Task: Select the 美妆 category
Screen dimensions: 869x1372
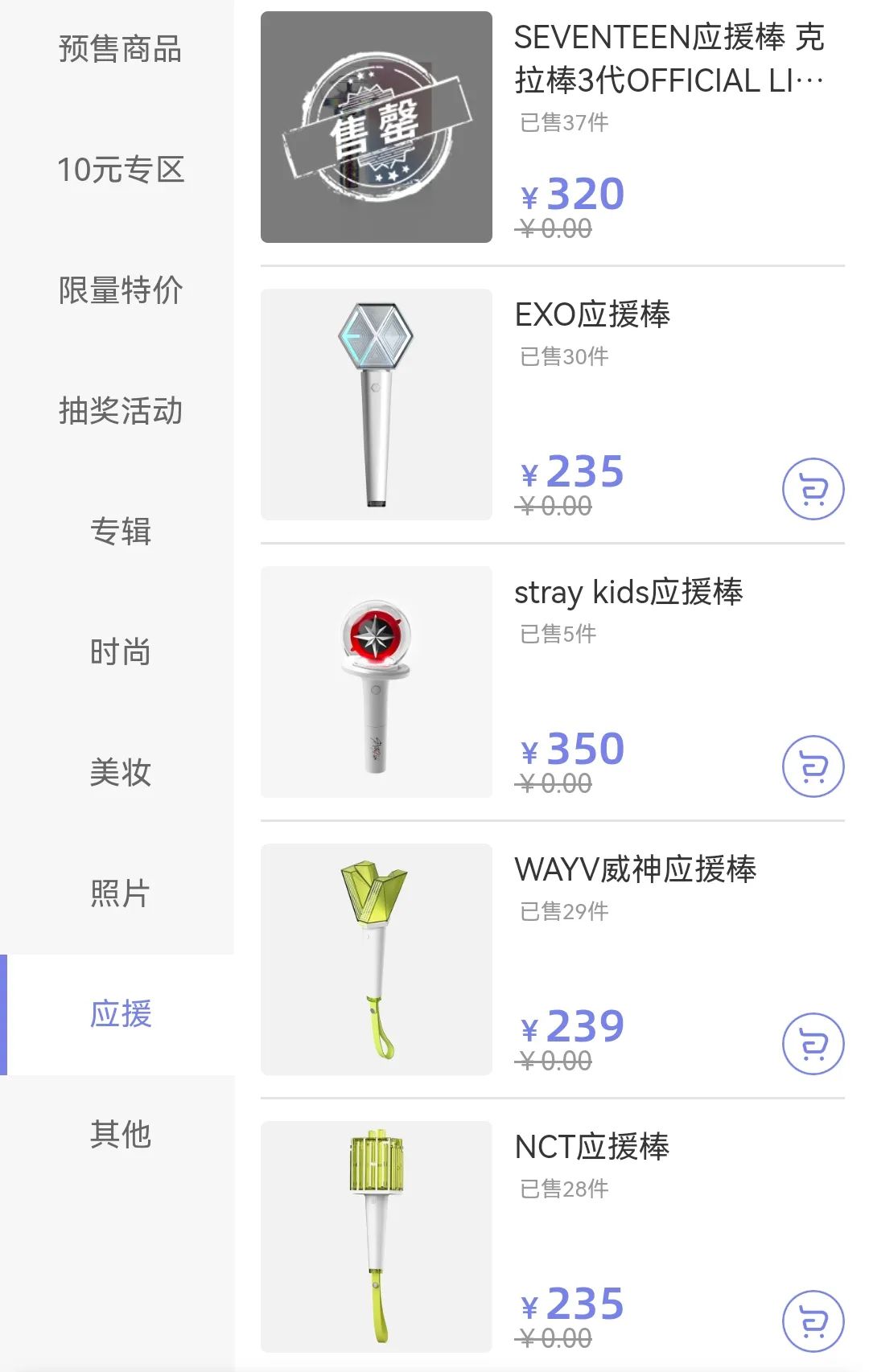Action: [120, 773]
